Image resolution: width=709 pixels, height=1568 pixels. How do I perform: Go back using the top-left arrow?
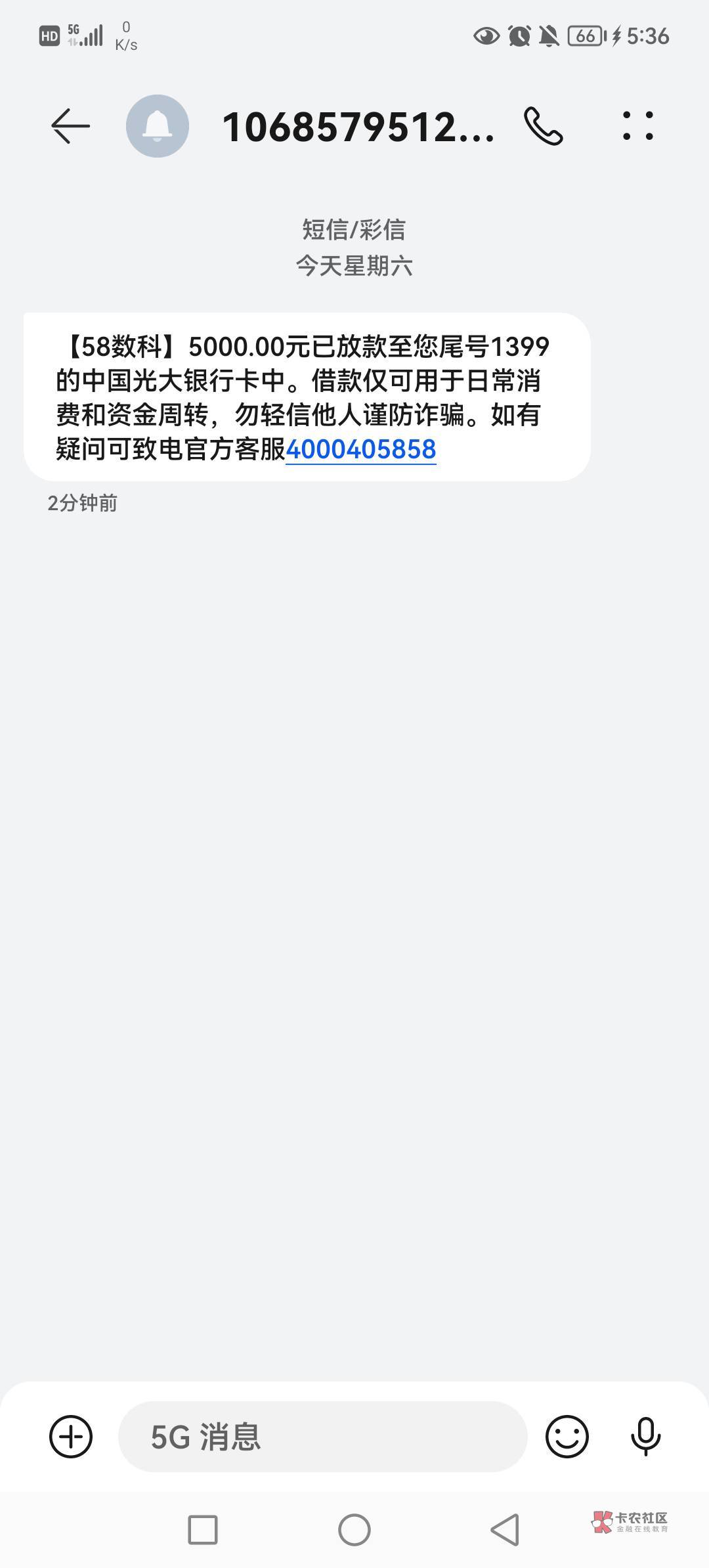click(70, 126)
